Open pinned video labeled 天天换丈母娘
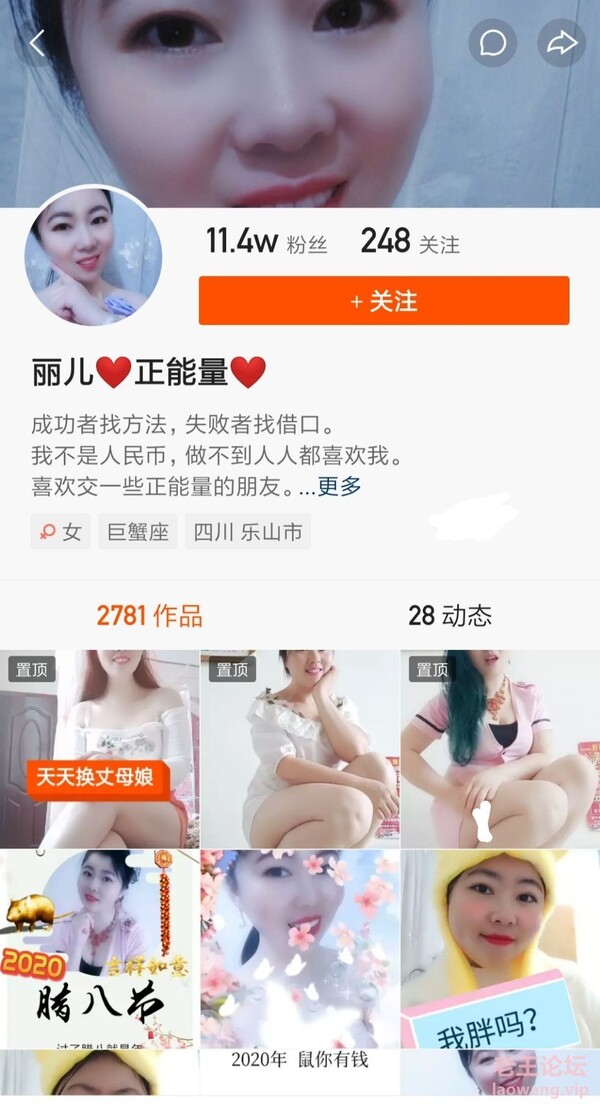The height and width of the screenshot is (1104, 600). click(x=99, y=748)
